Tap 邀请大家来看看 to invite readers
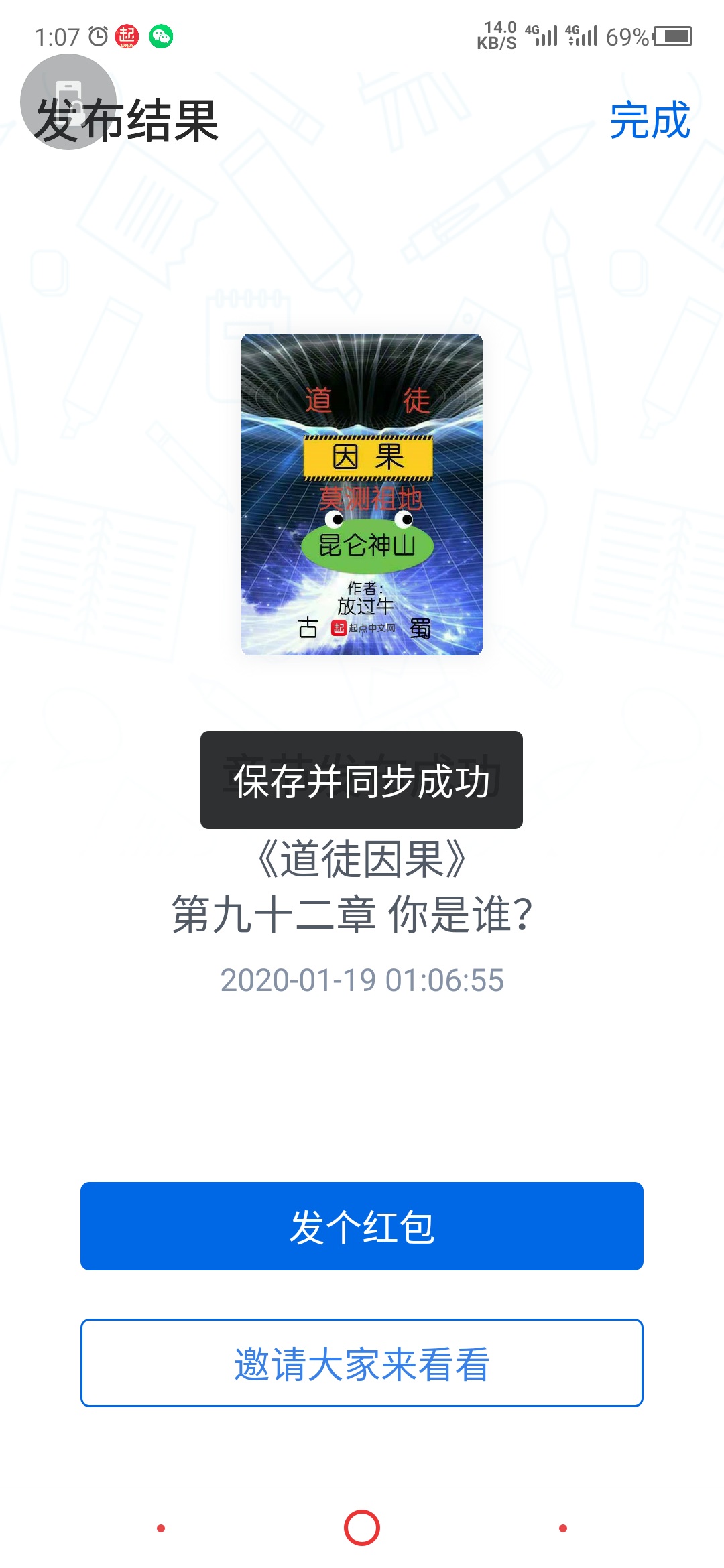The image size is (724, 1568). 362,1363
